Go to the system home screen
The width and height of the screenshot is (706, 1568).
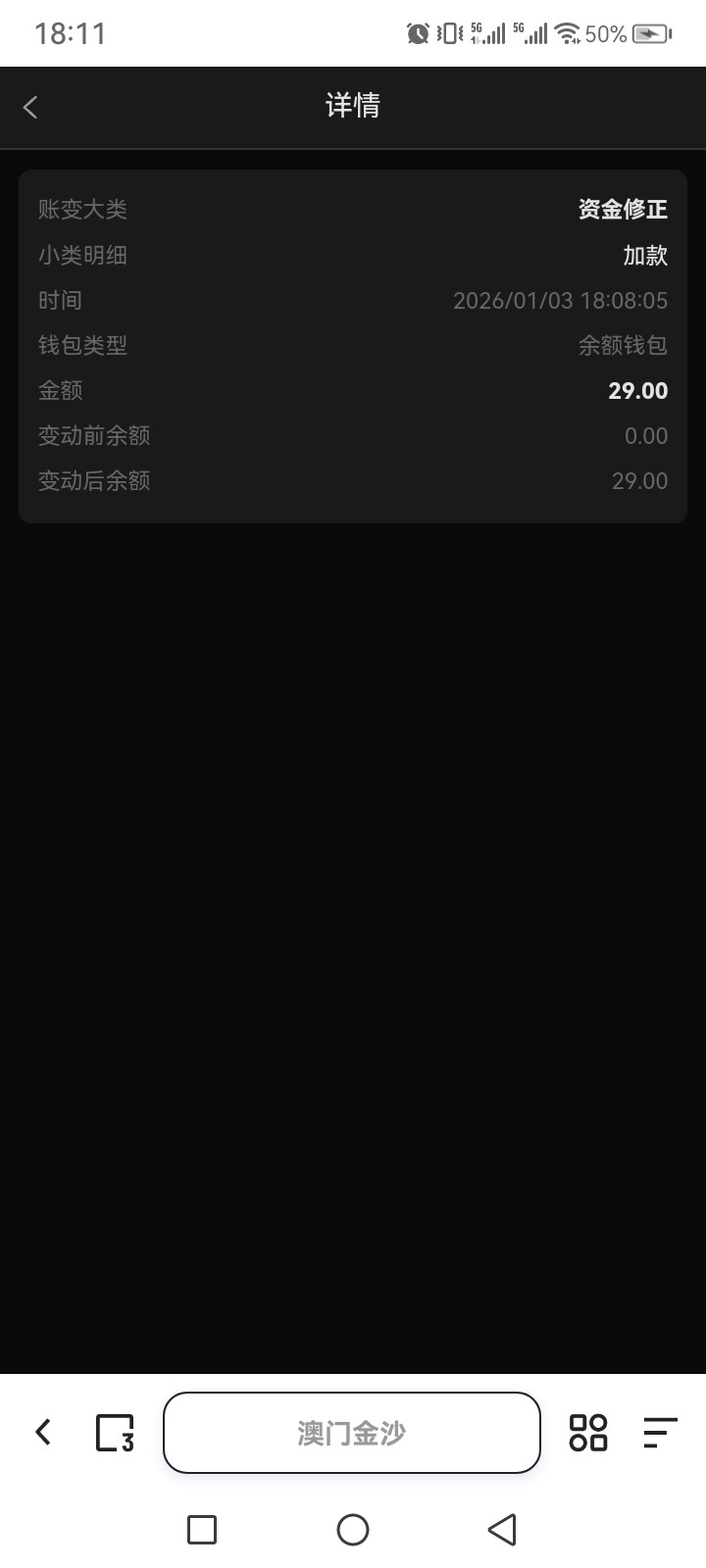[x=353, y=1529]
